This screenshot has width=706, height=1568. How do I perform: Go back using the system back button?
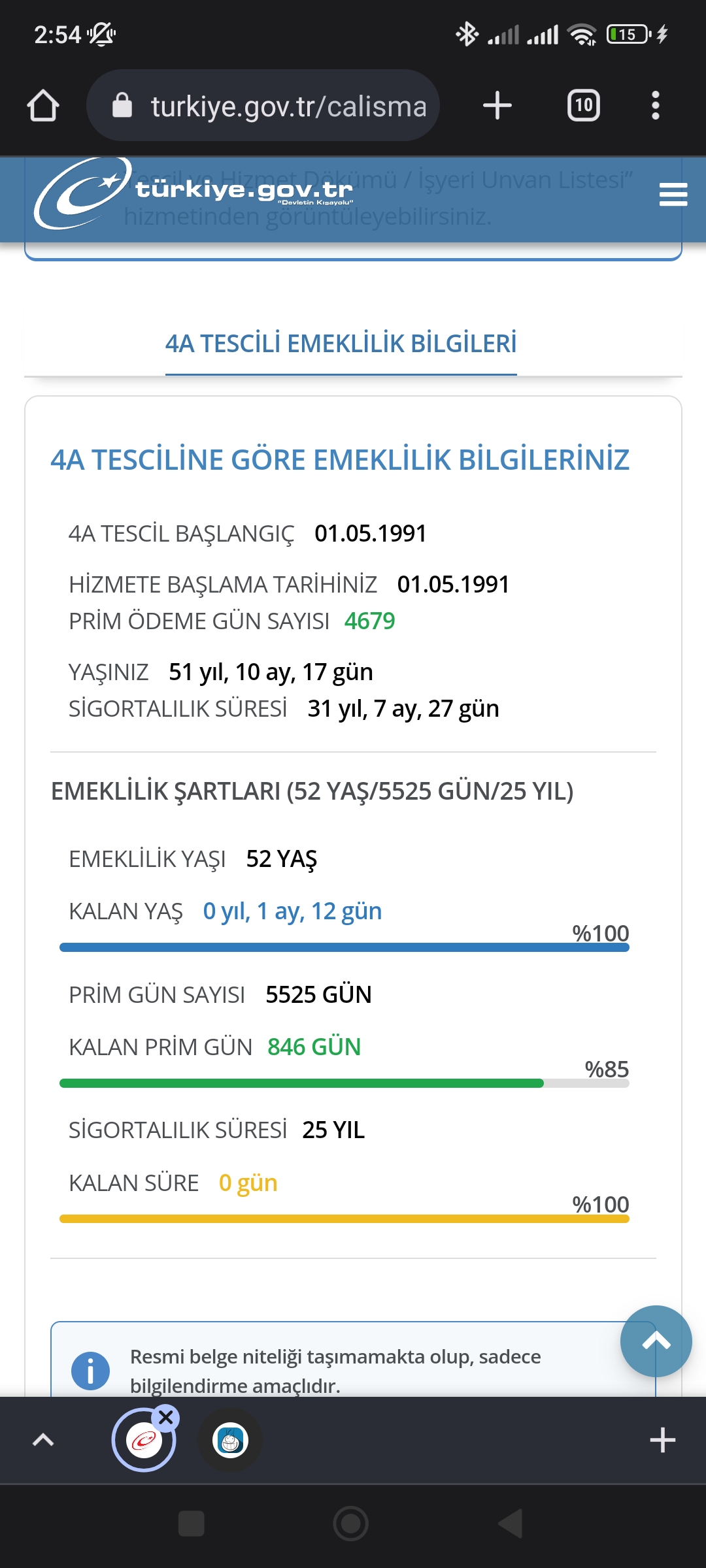(x=511, y=1524)
